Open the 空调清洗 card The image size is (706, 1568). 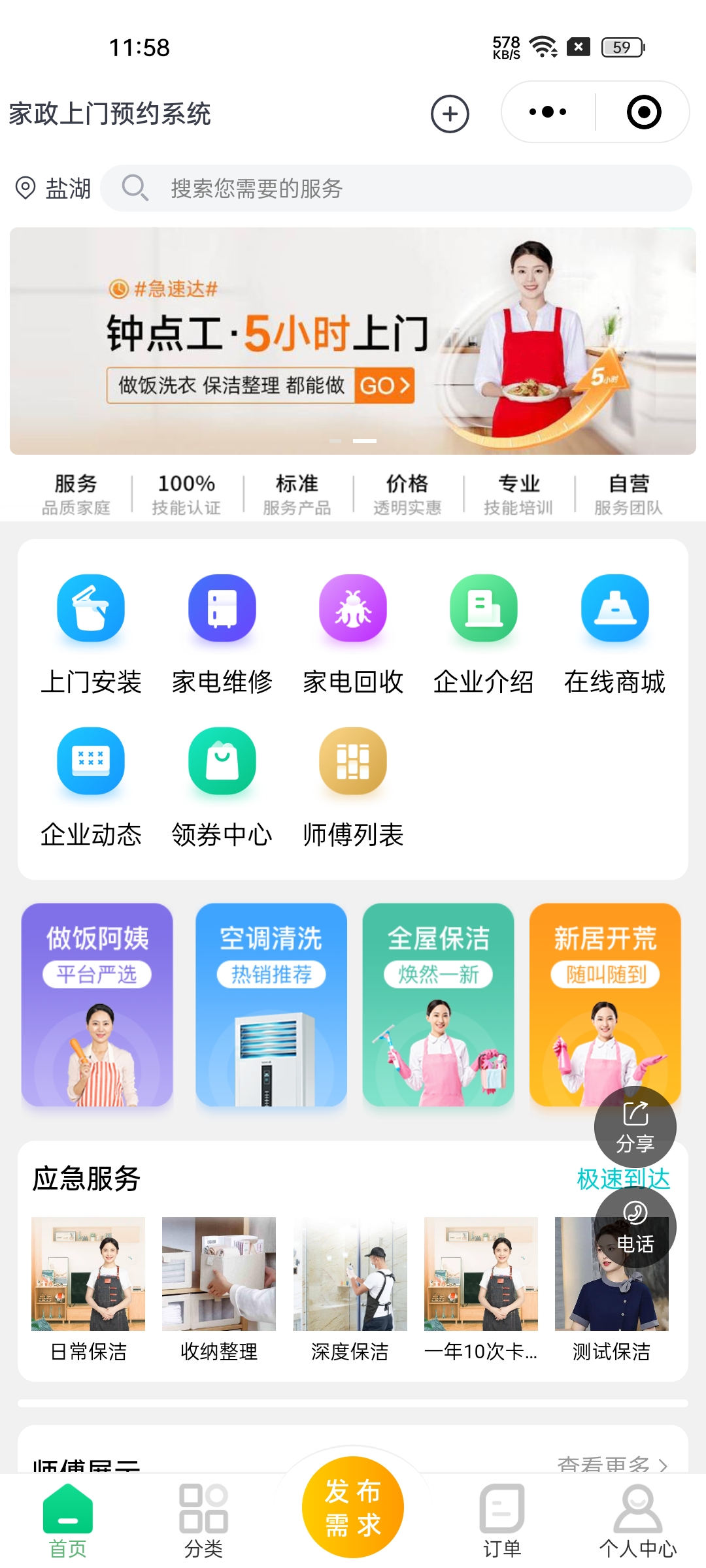click(x=271, y=1005)
